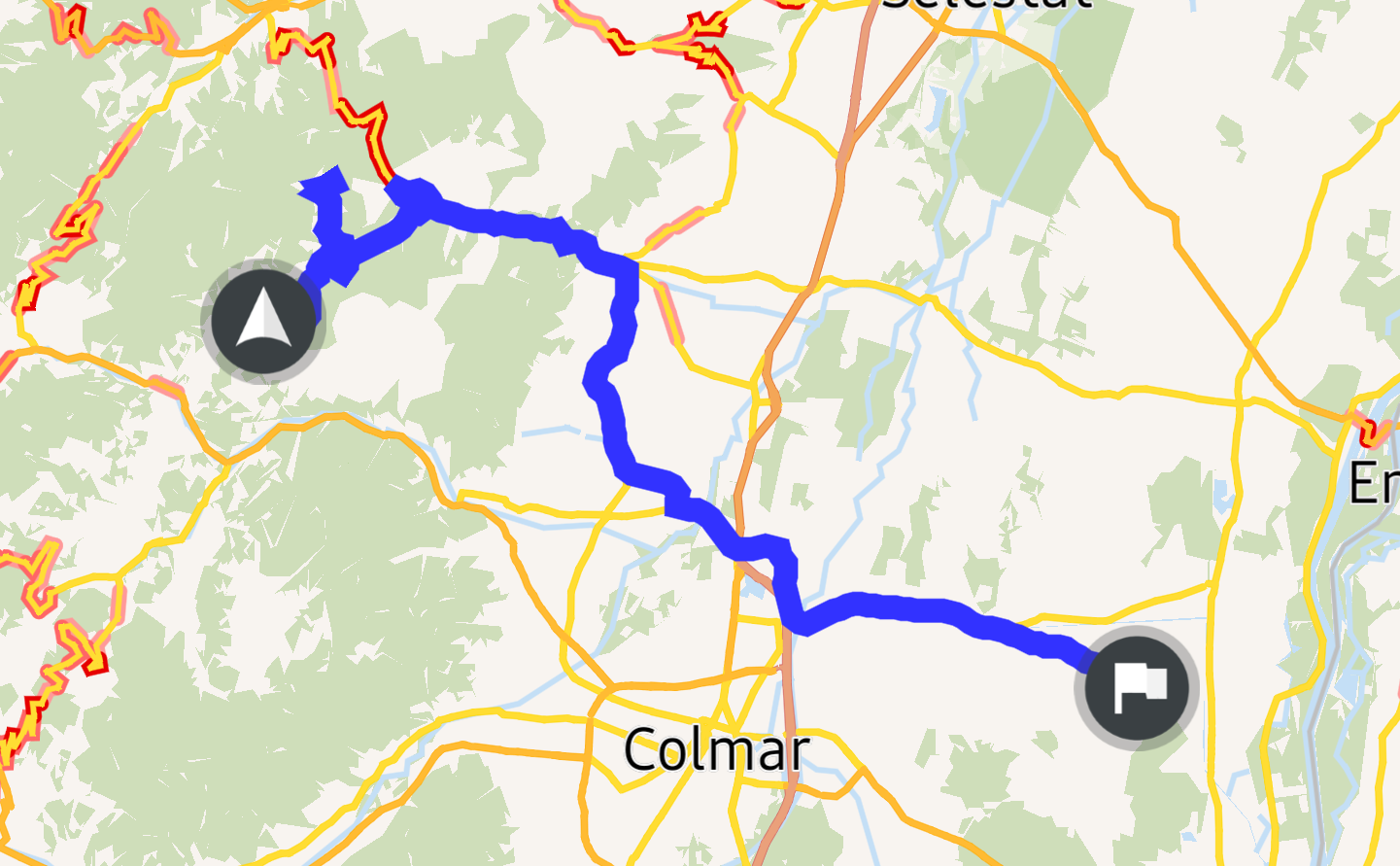Tap the destination flag marker
The height and width of the screenshot is (866, 1400).
[1136, 687]
